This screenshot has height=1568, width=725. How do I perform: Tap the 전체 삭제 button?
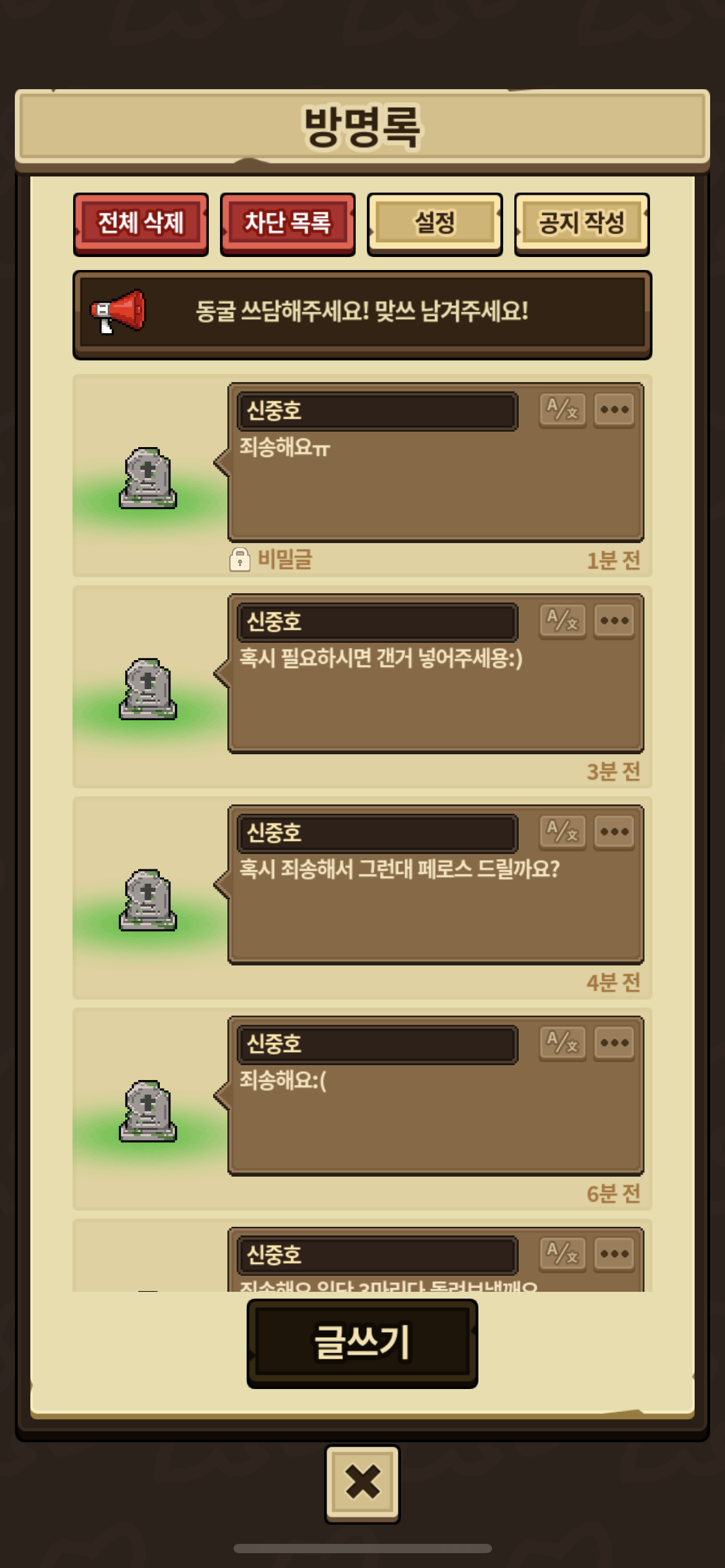pyautogui.click(x=141, y=224)
